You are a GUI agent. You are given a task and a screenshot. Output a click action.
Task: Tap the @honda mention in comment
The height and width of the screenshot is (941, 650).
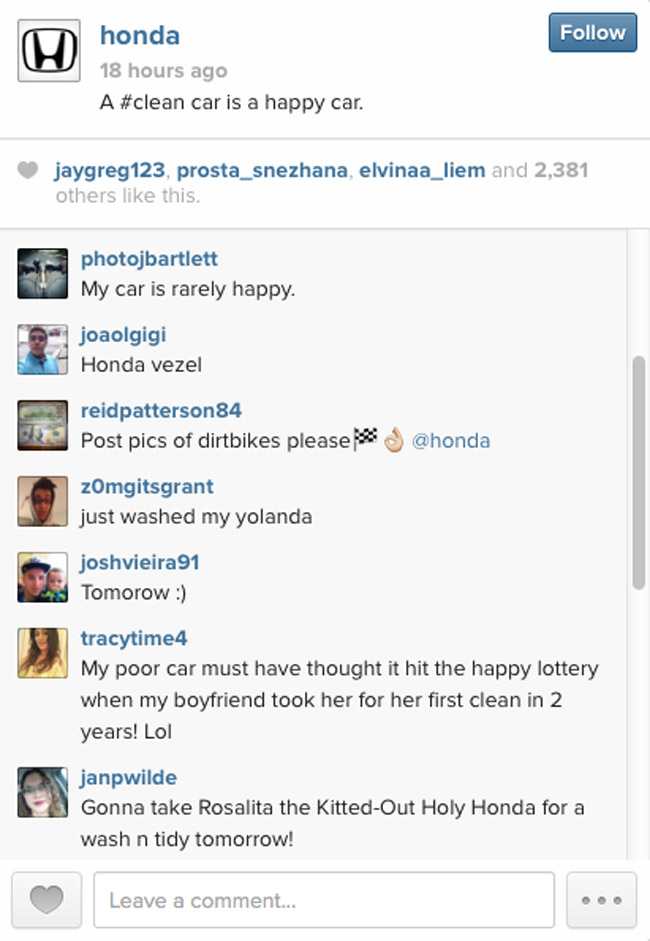coord(451,441)
